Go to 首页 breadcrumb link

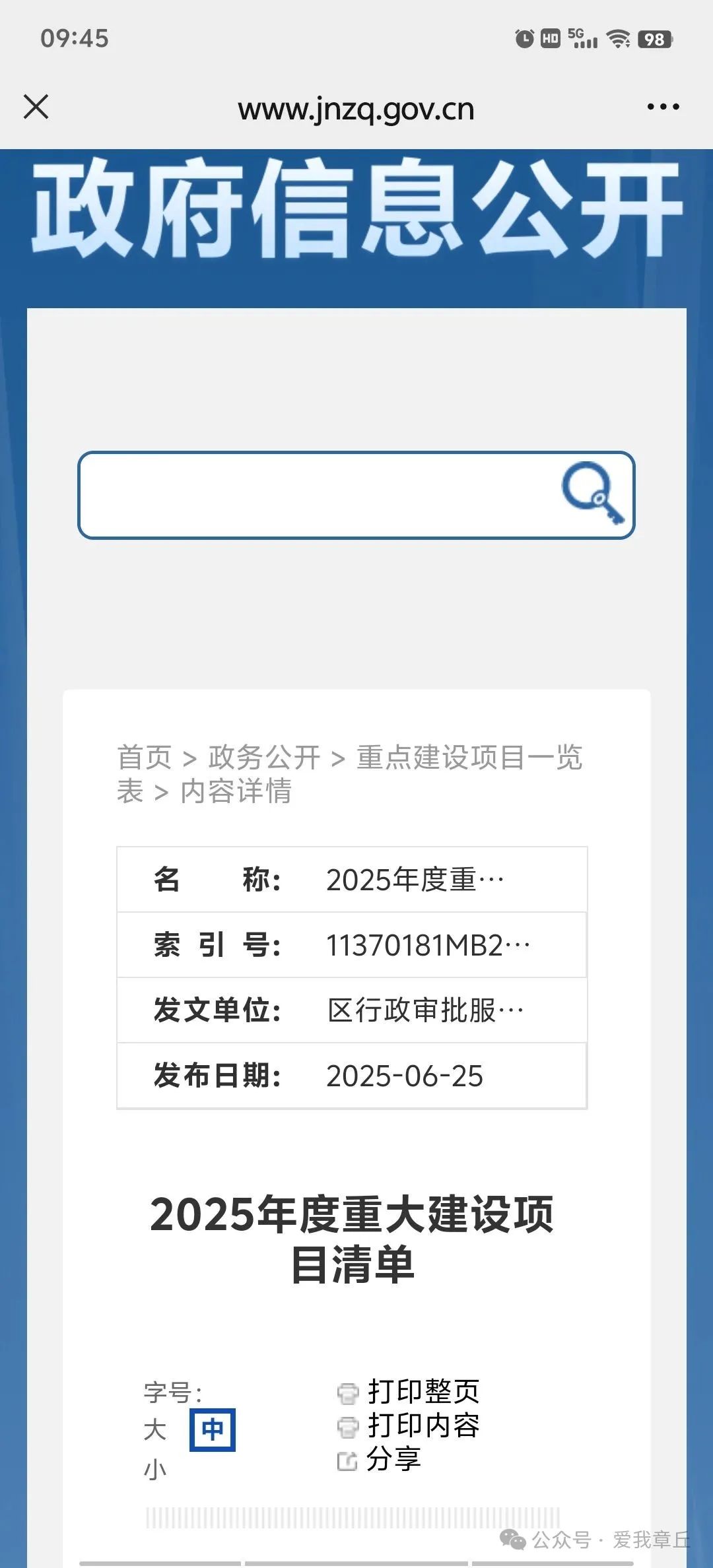point(145,757)
